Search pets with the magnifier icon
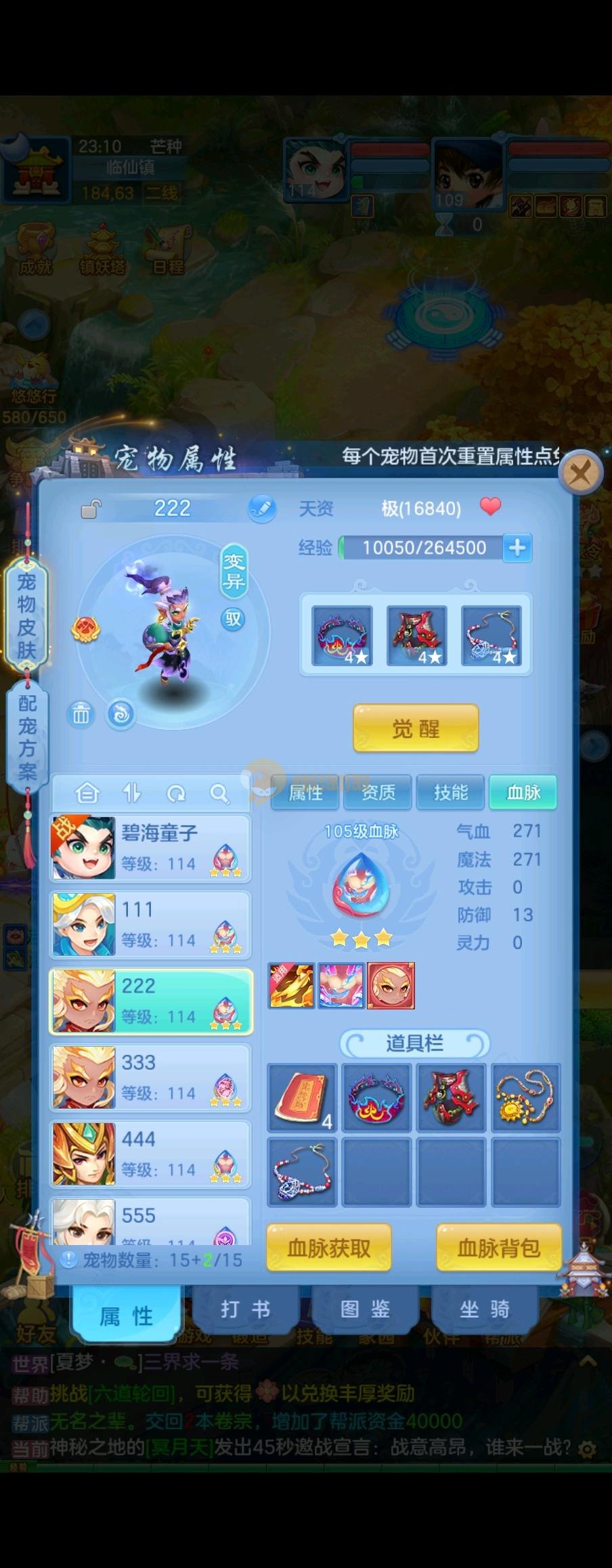 219,793
